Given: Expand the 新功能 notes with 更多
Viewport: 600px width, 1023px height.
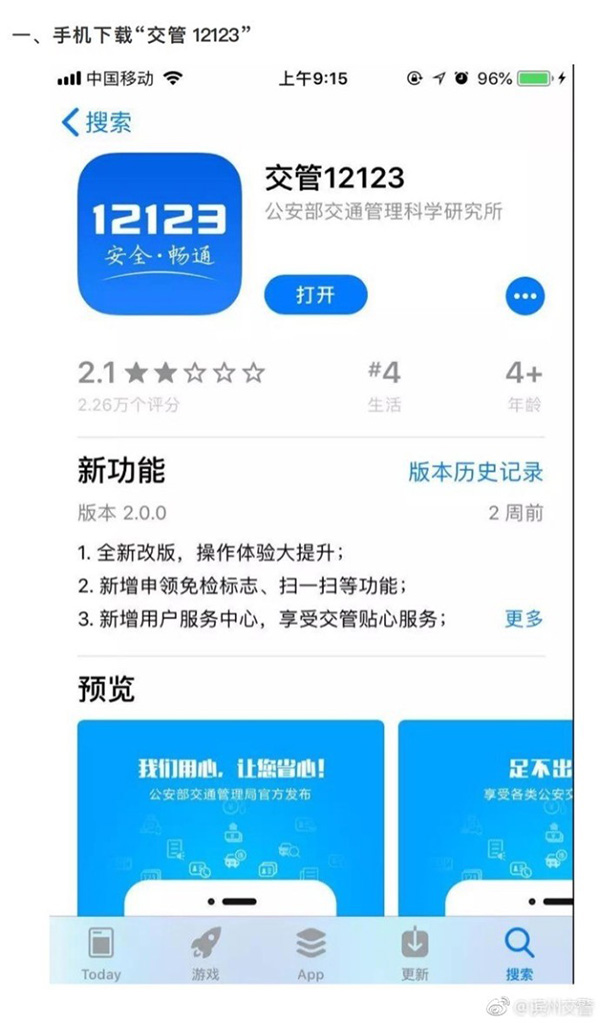Looking at the screenshot, I should tap(524, 618).
